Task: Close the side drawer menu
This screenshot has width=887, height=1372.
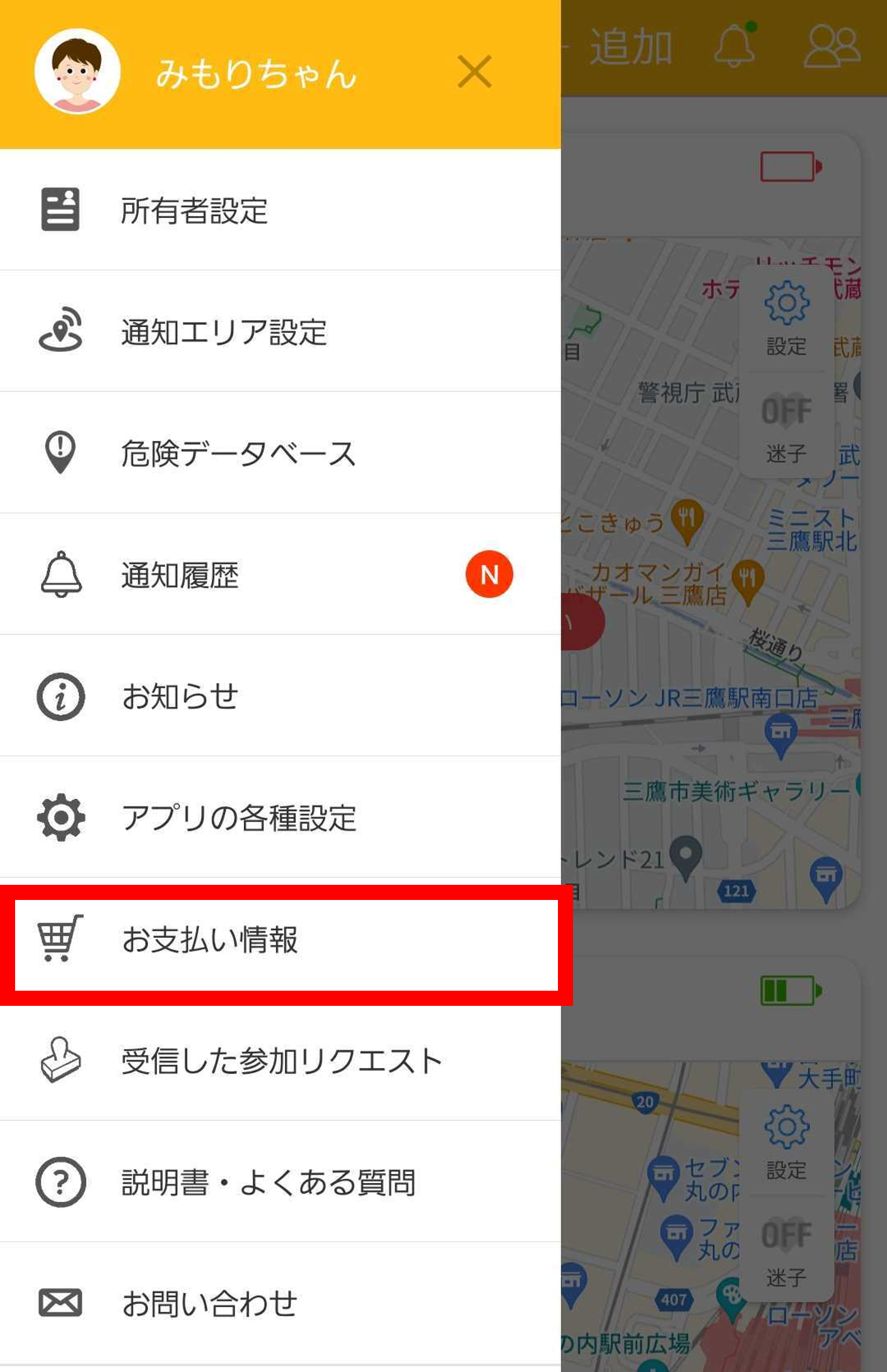Action: pos(474,71)
